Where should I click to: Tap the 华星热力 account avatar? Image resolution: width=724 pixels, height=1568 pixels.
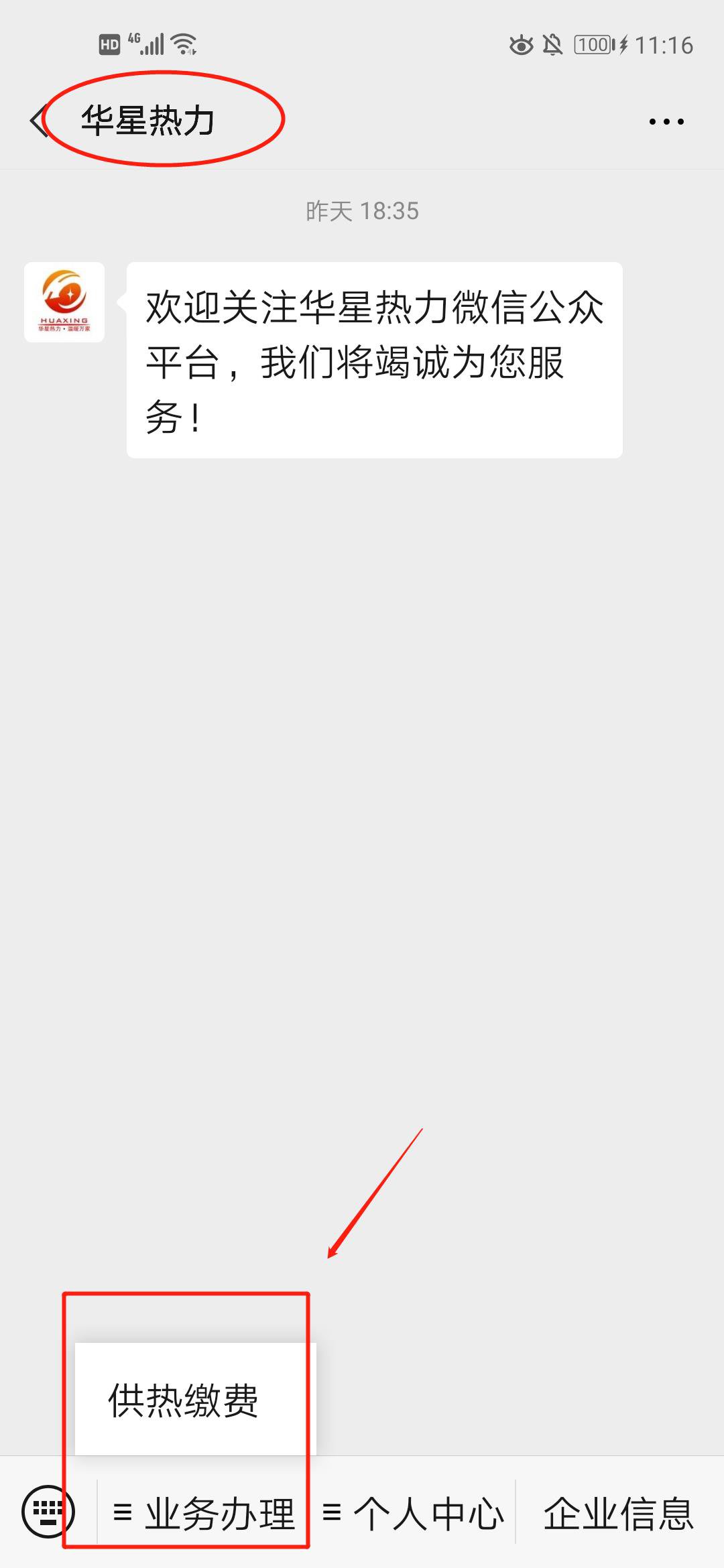tap(64, 302)
